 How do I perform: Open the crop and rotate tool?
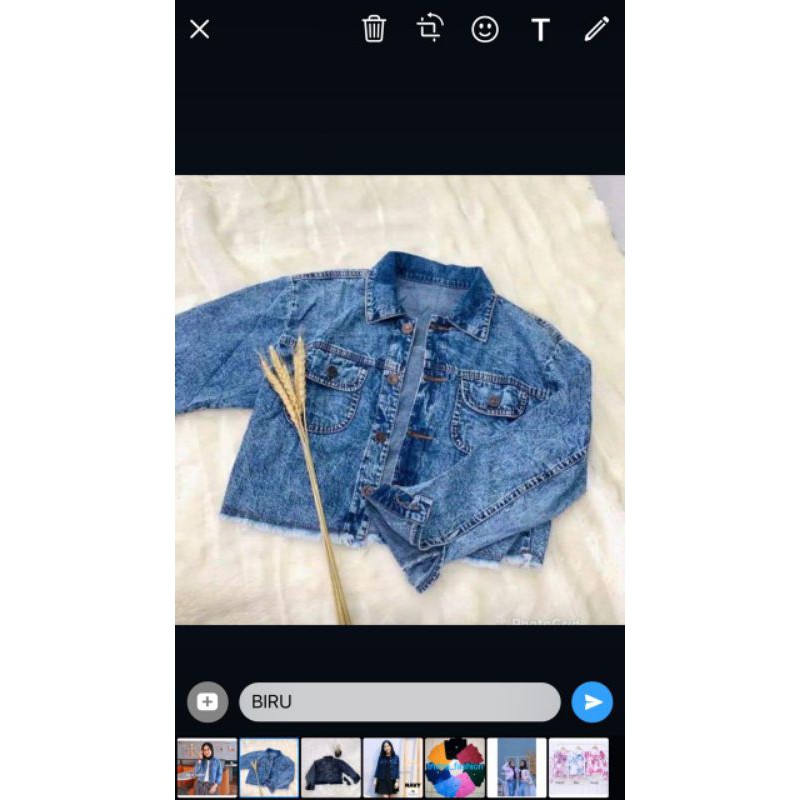[430, 29]
